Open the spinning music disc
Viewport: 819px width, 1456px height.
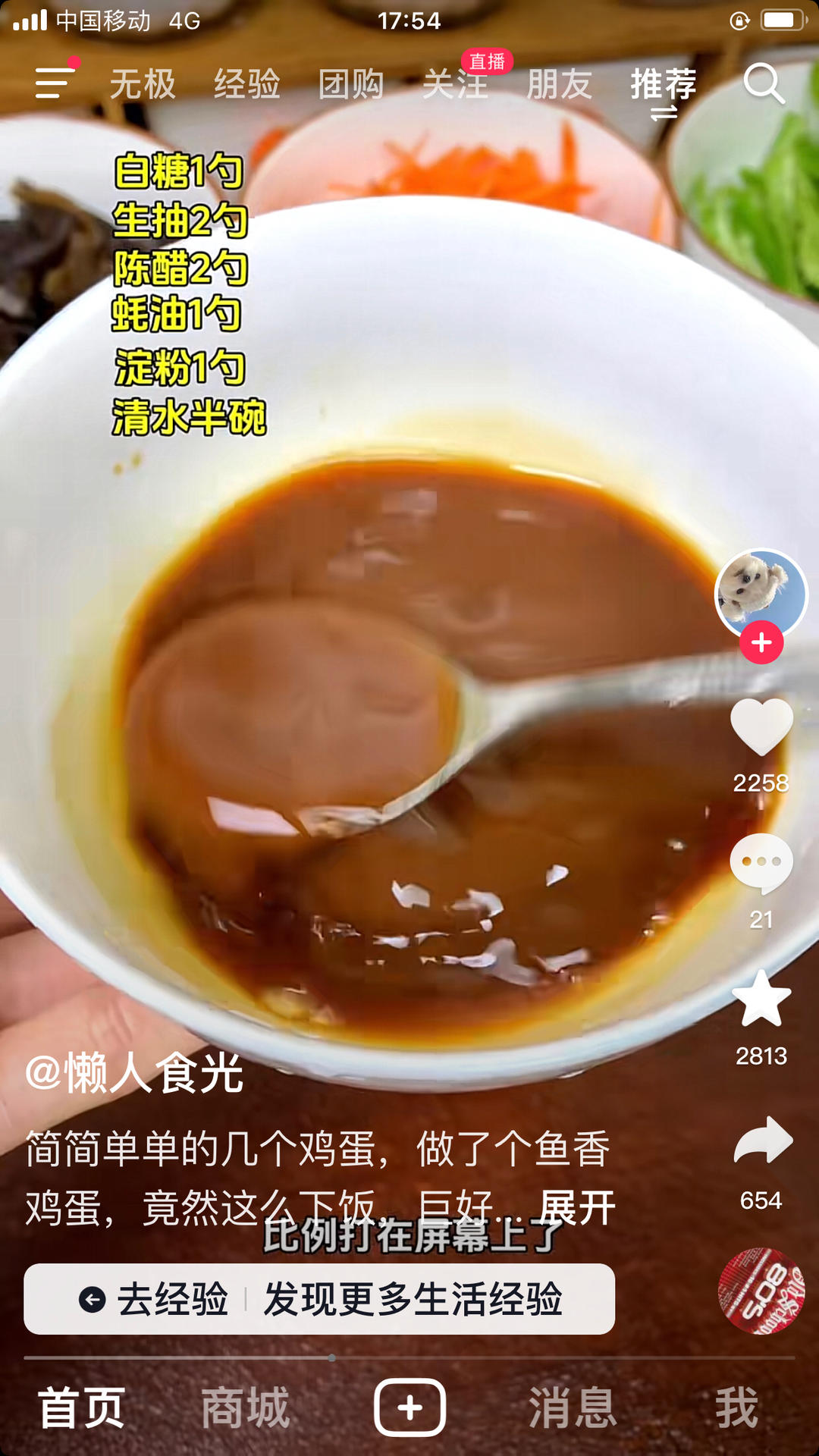click(761, 1291)
